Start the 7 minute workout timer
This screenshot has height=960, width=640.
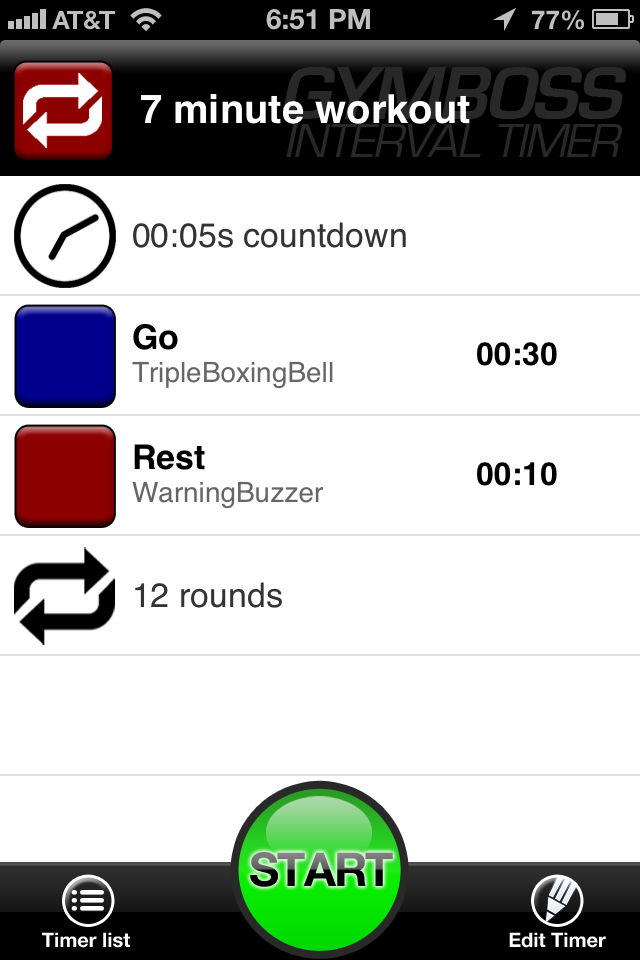click(320, 868)
